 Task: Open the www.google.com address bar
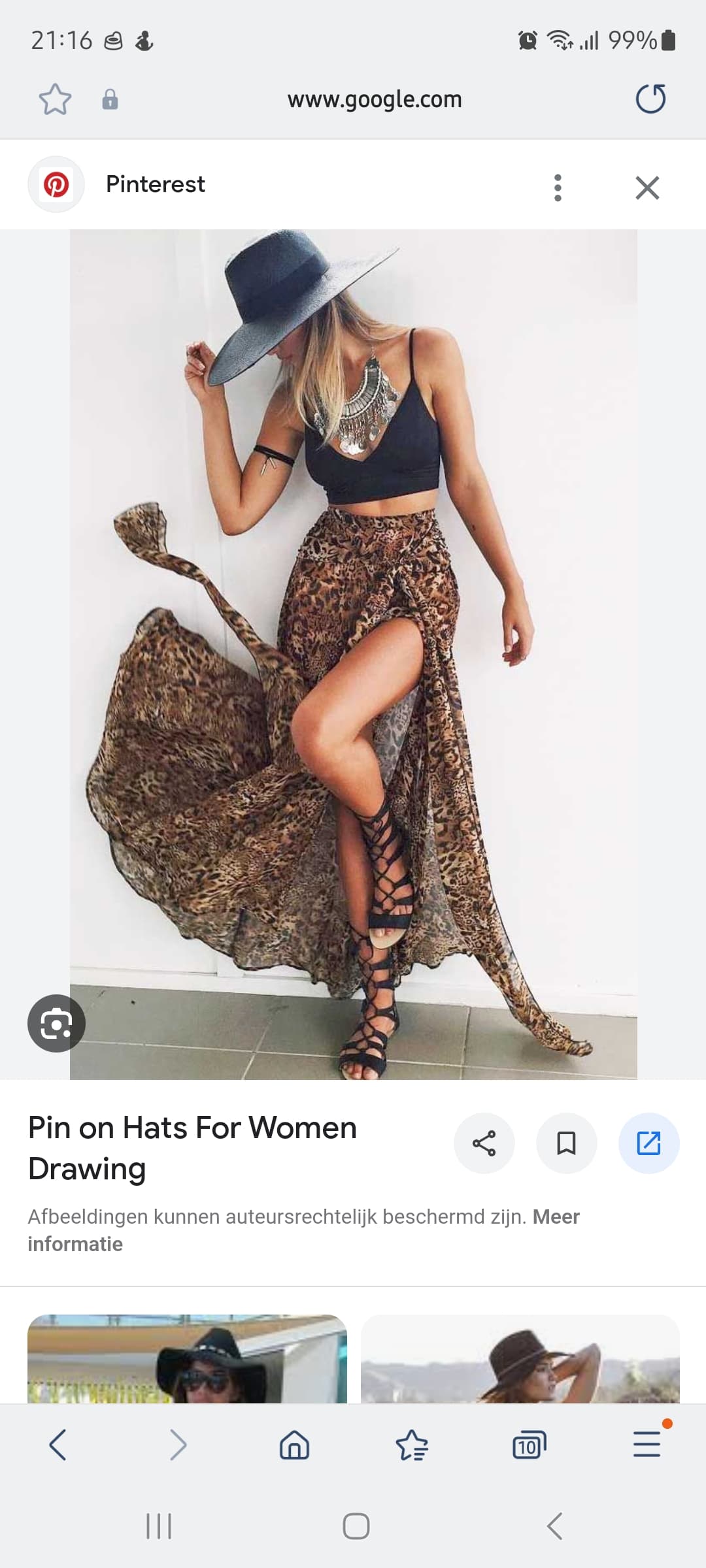375,99
